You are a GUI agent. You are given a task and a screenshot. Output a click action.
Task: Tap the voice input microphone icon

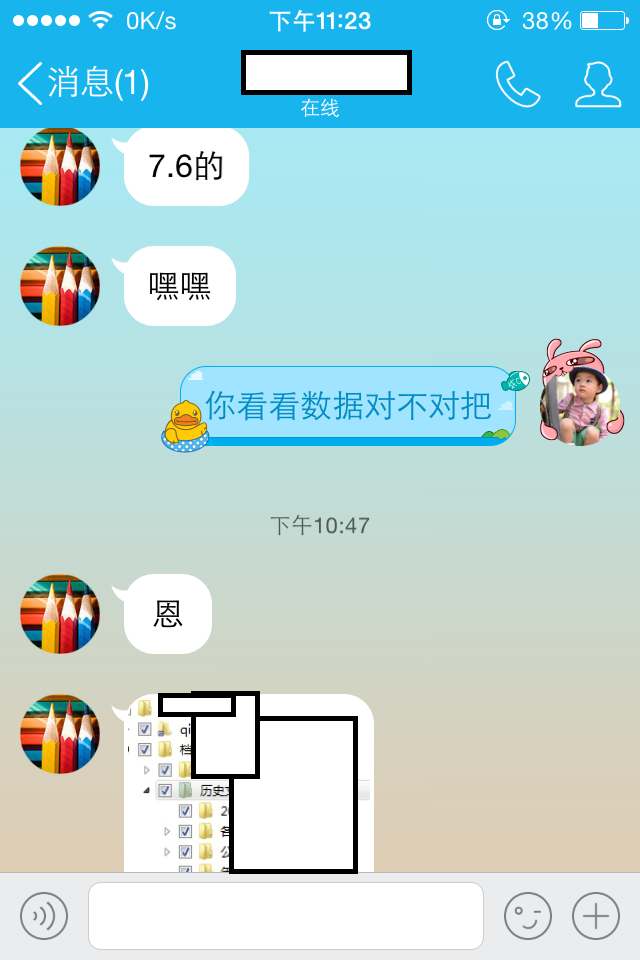click(44, 915)
